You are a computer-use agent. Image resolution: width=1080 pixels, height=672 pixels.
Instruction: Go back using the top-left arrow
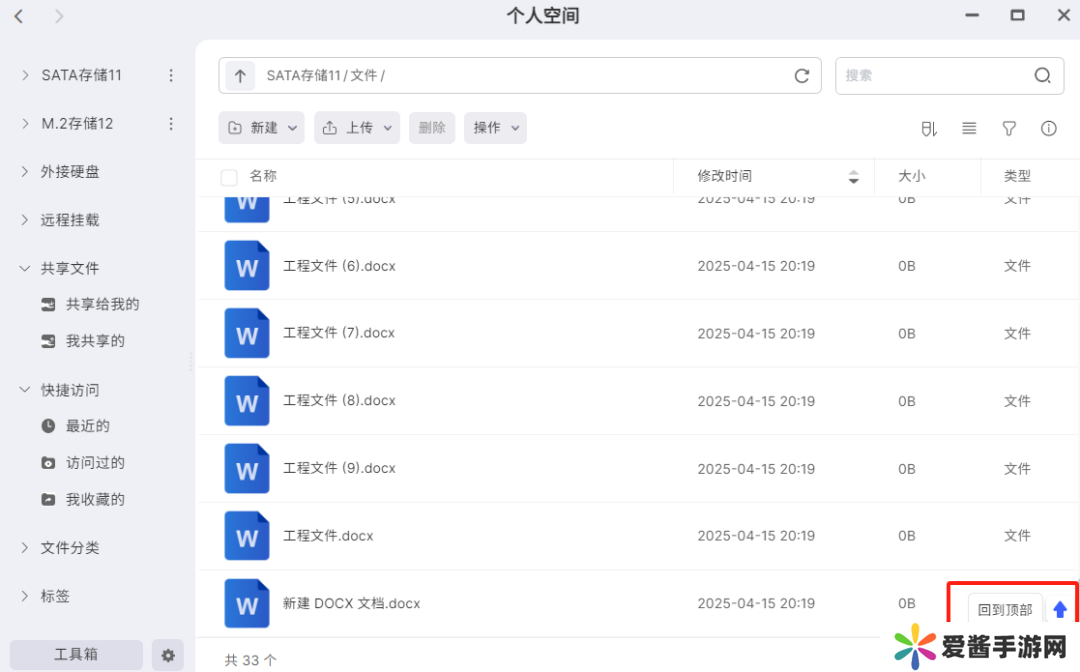click(19, 16)
